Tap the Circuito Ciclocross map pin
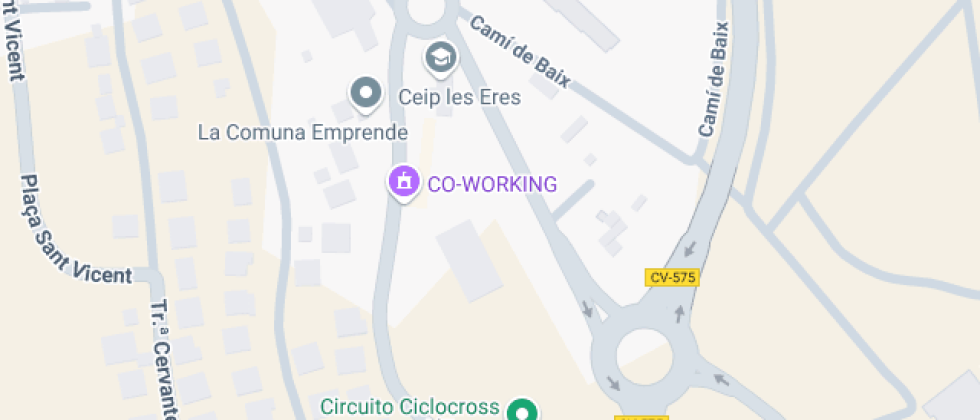 (x=520, y=410)
